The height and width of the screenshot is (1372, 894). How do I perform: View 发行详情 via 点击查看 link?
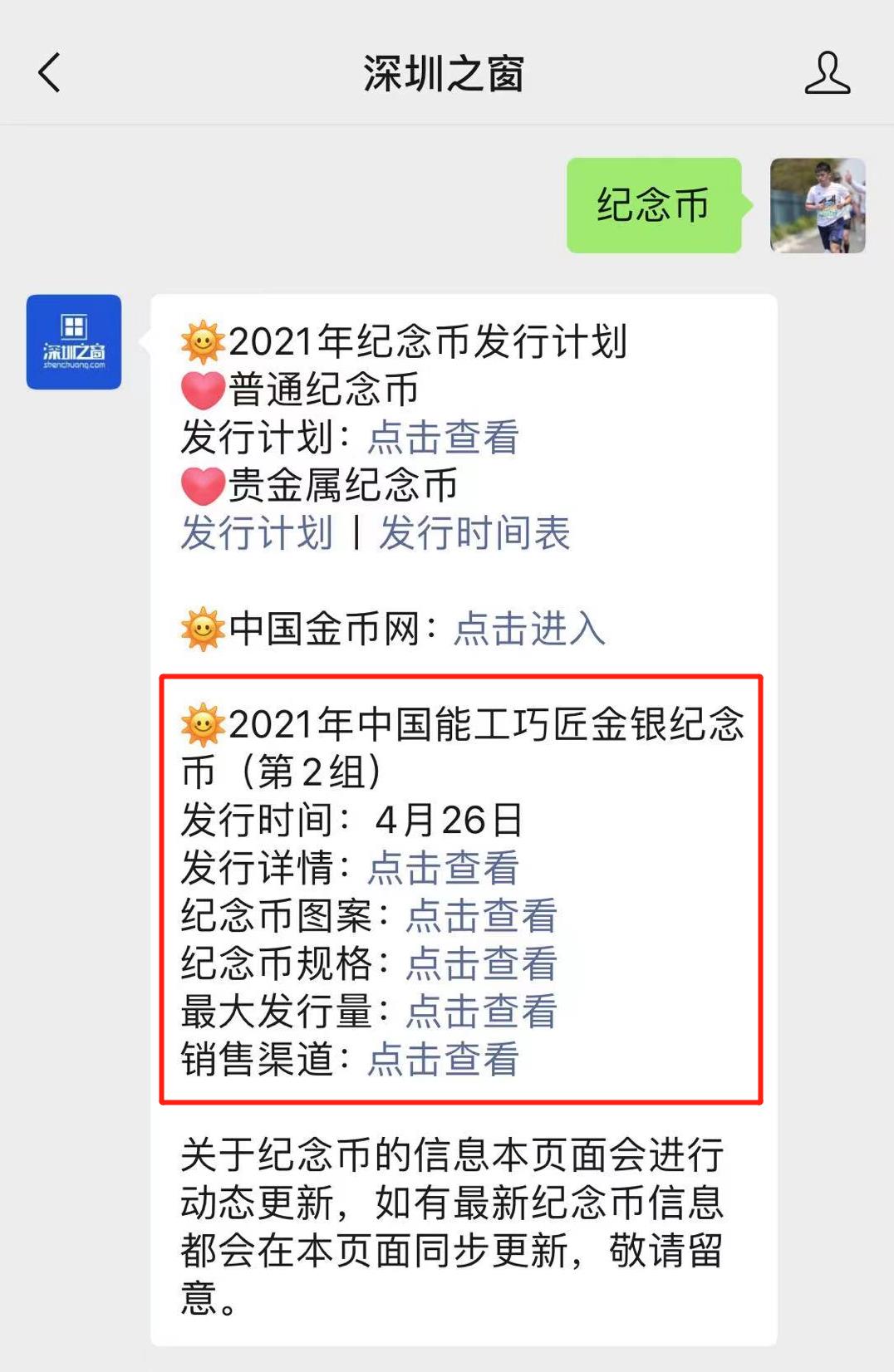click(443, 868)
